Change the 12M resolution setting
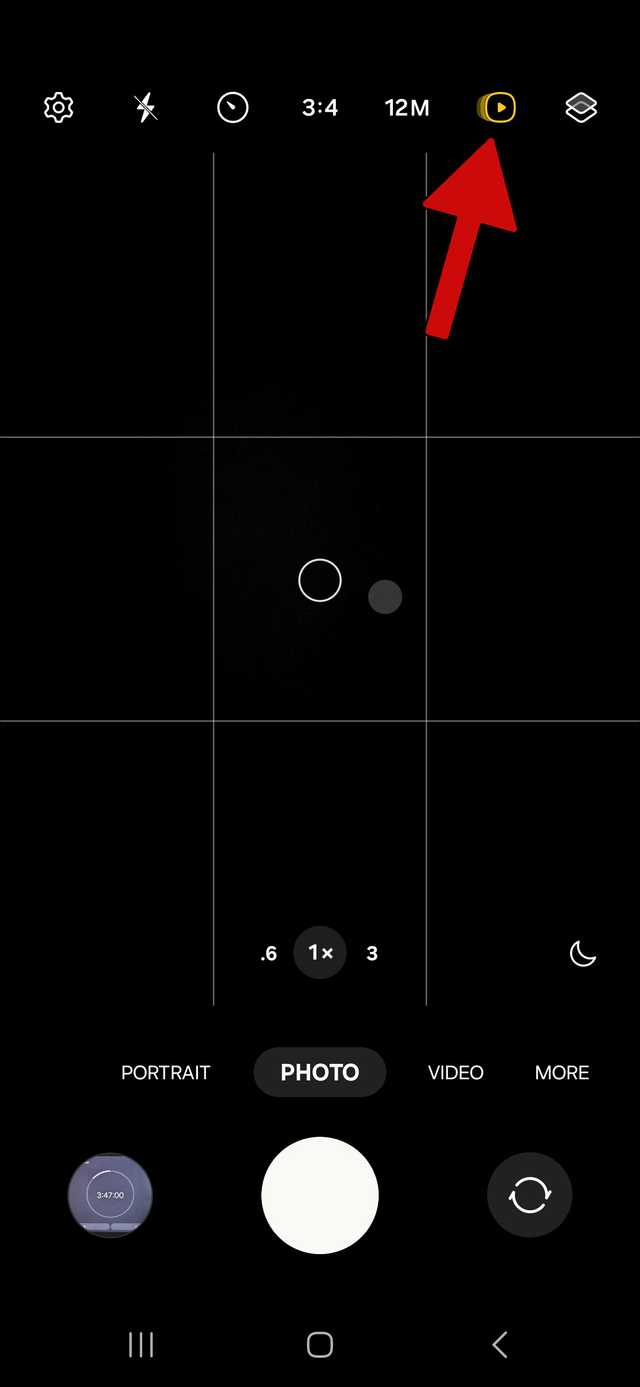640x1387 pixels. click(x=407, y=108)
